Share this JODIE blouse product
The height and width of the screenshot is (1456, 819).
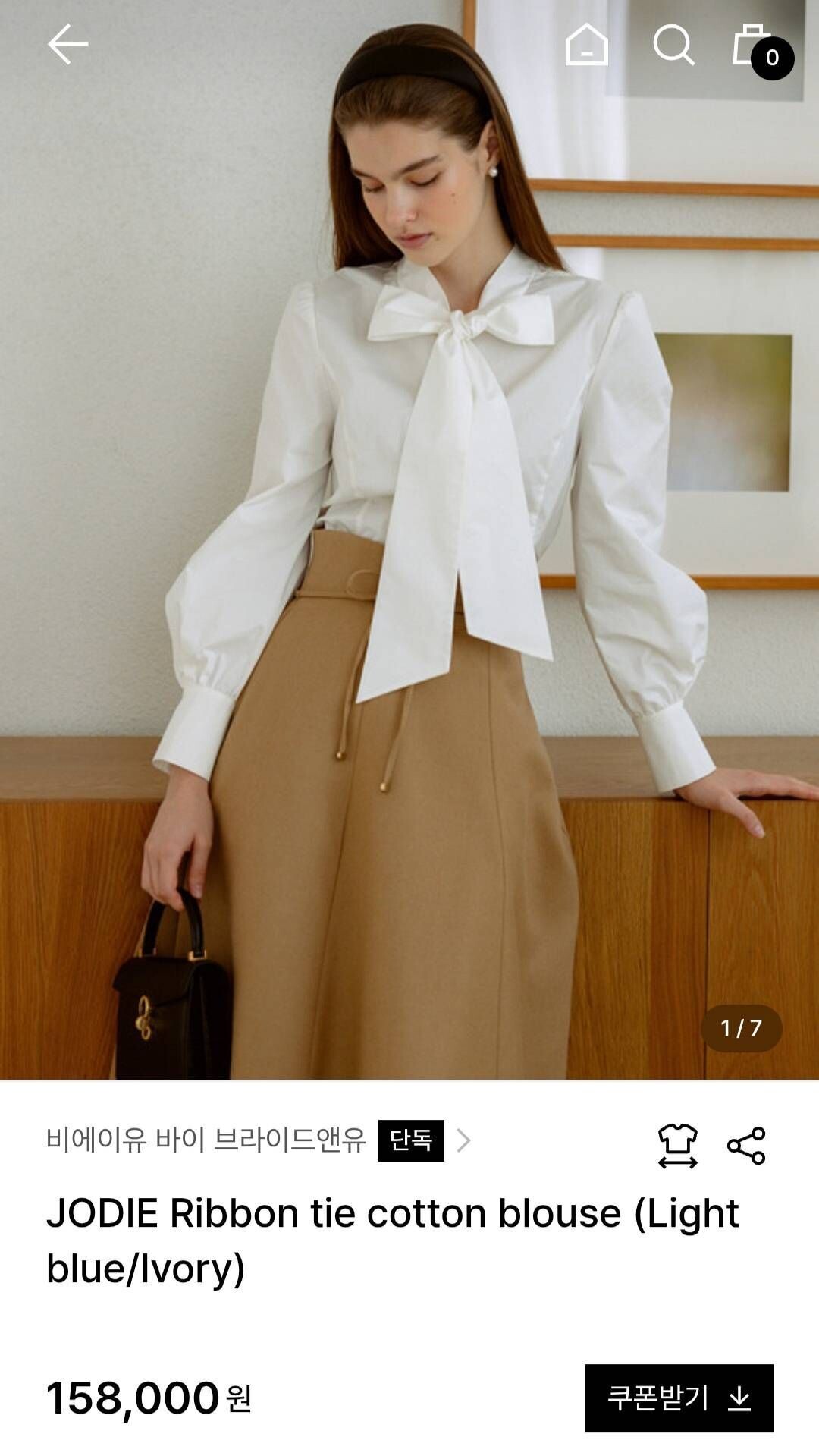(746, 1145)
